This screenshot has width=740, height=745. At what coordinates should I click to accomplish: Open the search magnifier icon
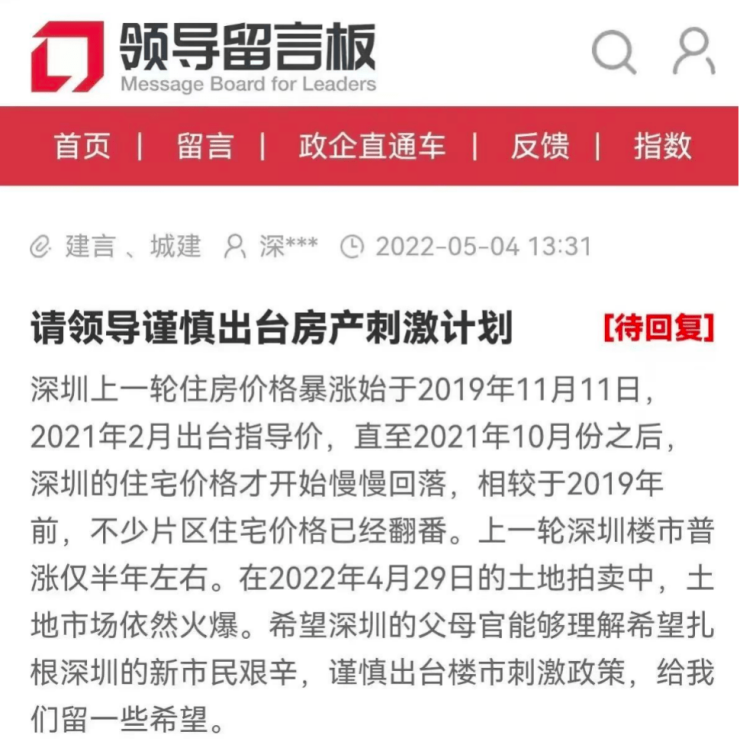pos(613,52)
